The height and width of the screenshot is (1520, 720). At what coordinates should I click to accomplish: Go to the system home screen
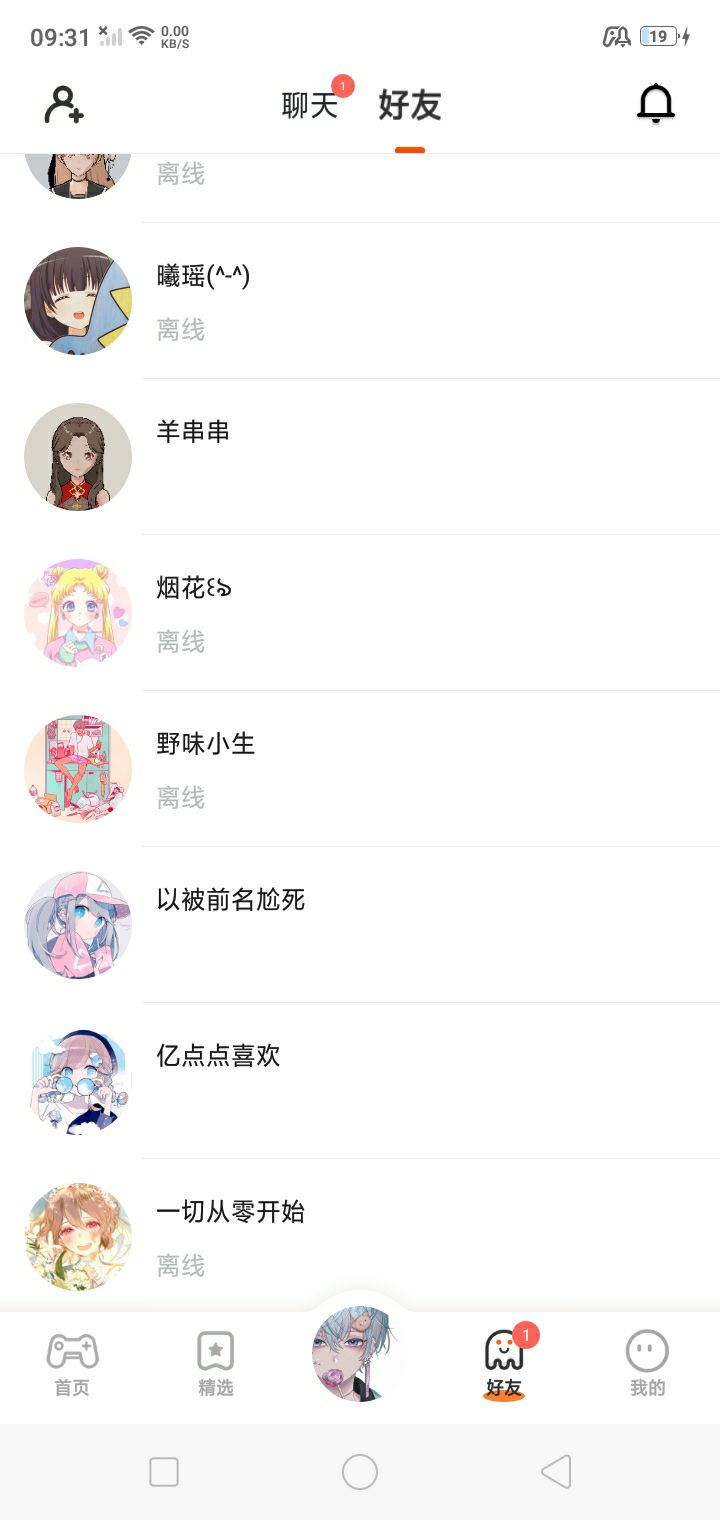[x=360, y=1472]
